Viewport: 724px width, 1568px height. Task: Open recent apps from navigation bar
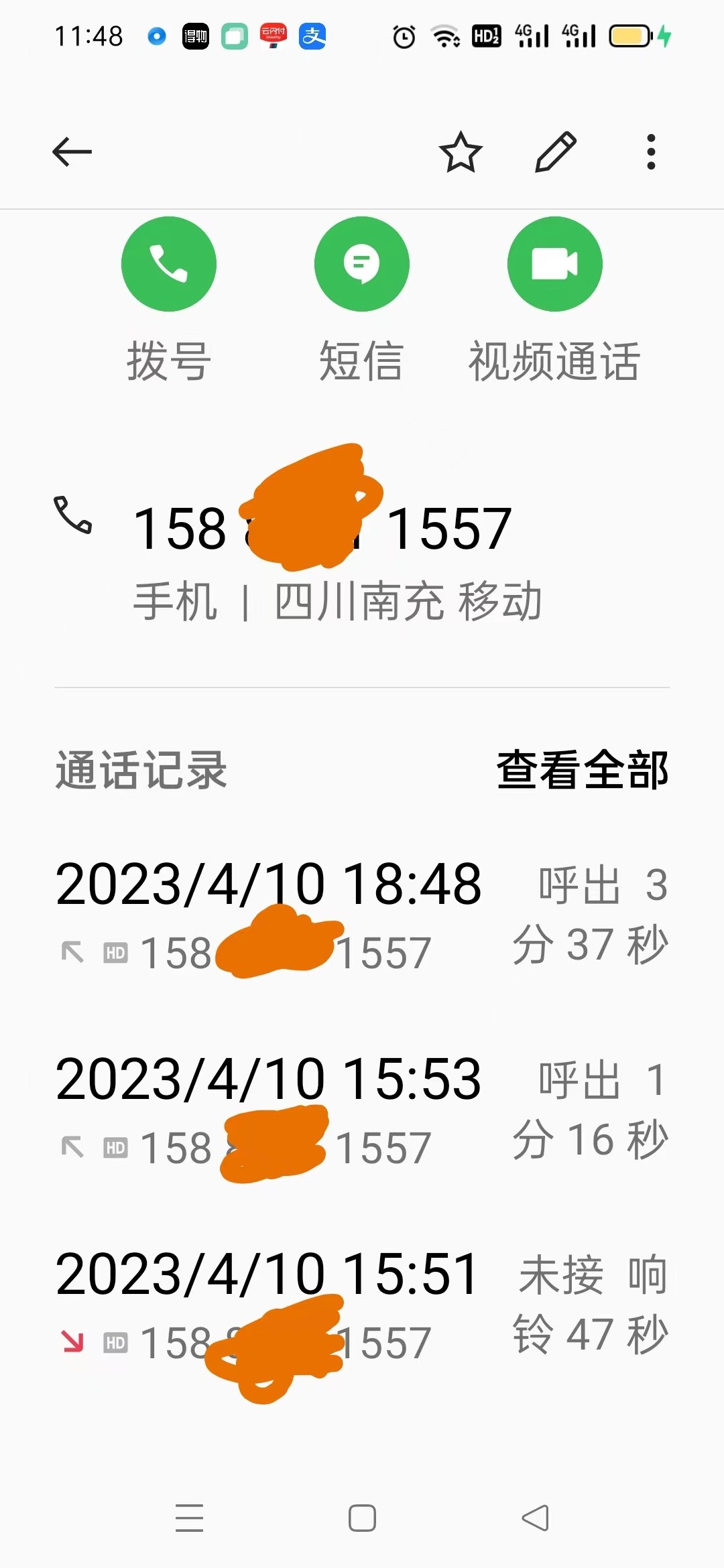(189, 1518)
